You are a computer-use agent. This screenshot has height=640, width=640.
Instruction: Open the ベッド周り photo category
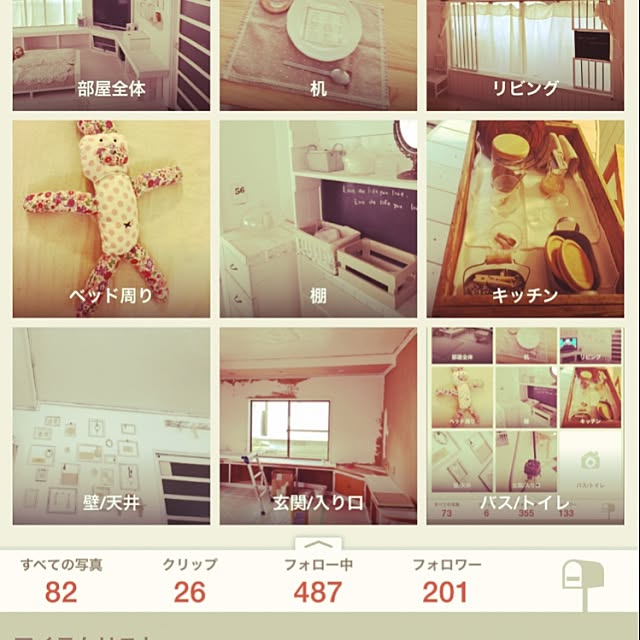111,219
